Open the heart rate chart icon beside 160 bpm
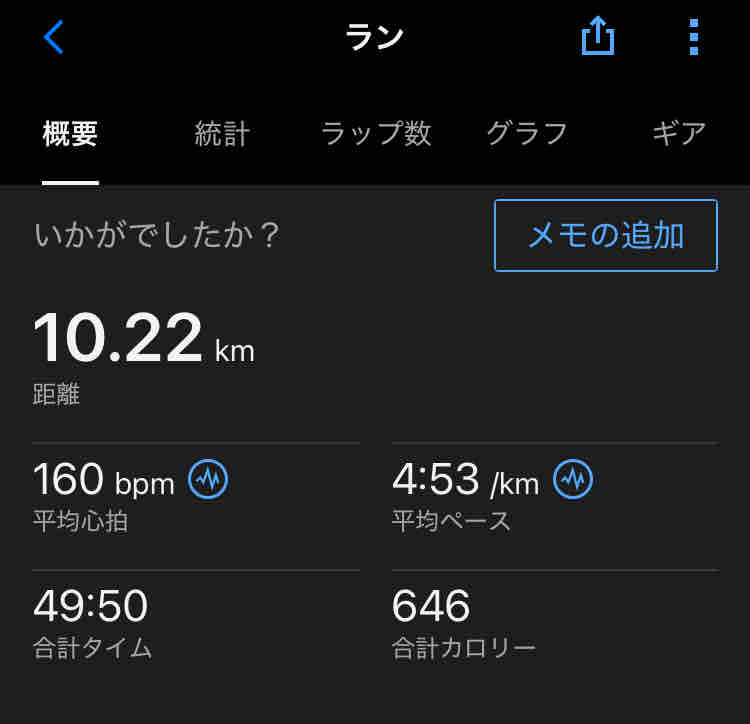 pyautogui.click(x=208, y=481)
